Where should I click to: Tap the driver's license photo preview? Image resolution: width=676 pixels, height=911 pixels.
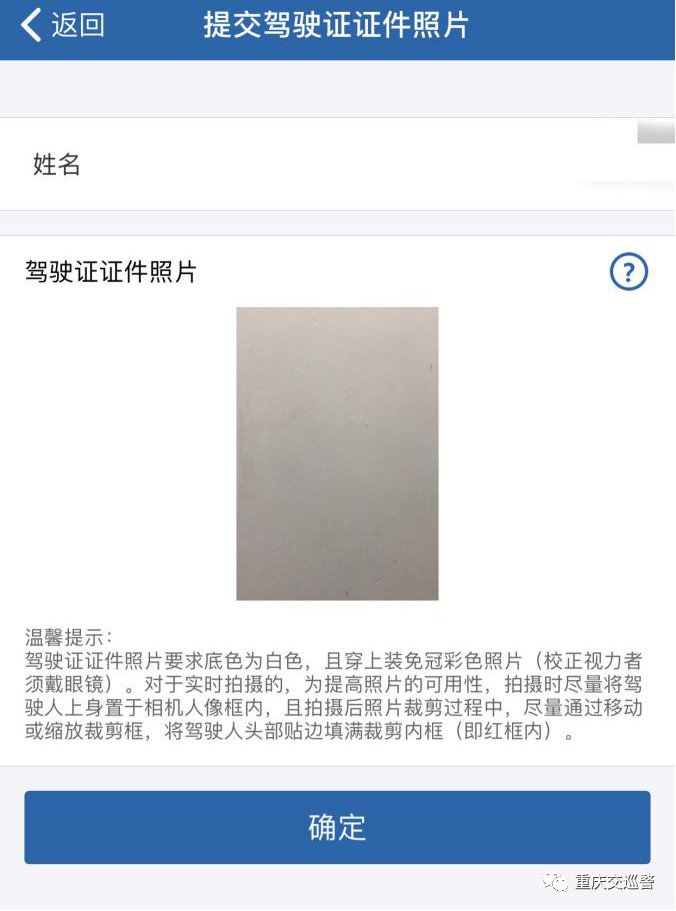coord(337,453)
